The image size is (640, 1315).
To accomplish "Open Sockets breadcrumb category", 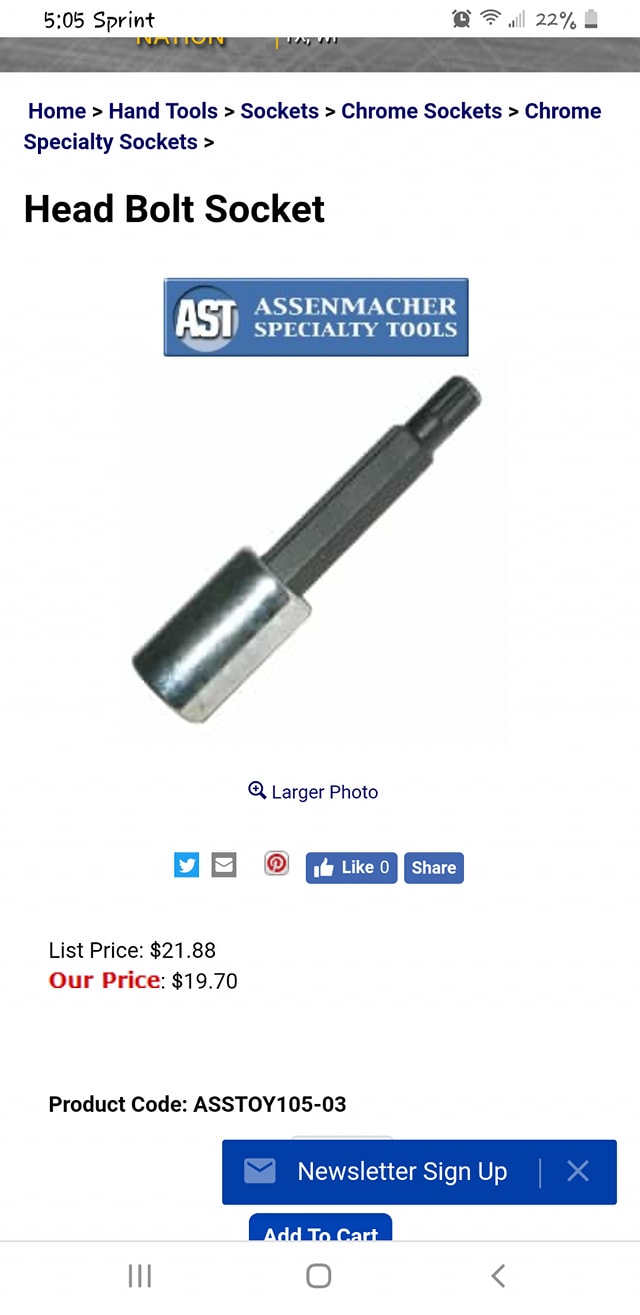I will (x=279, y=111).
